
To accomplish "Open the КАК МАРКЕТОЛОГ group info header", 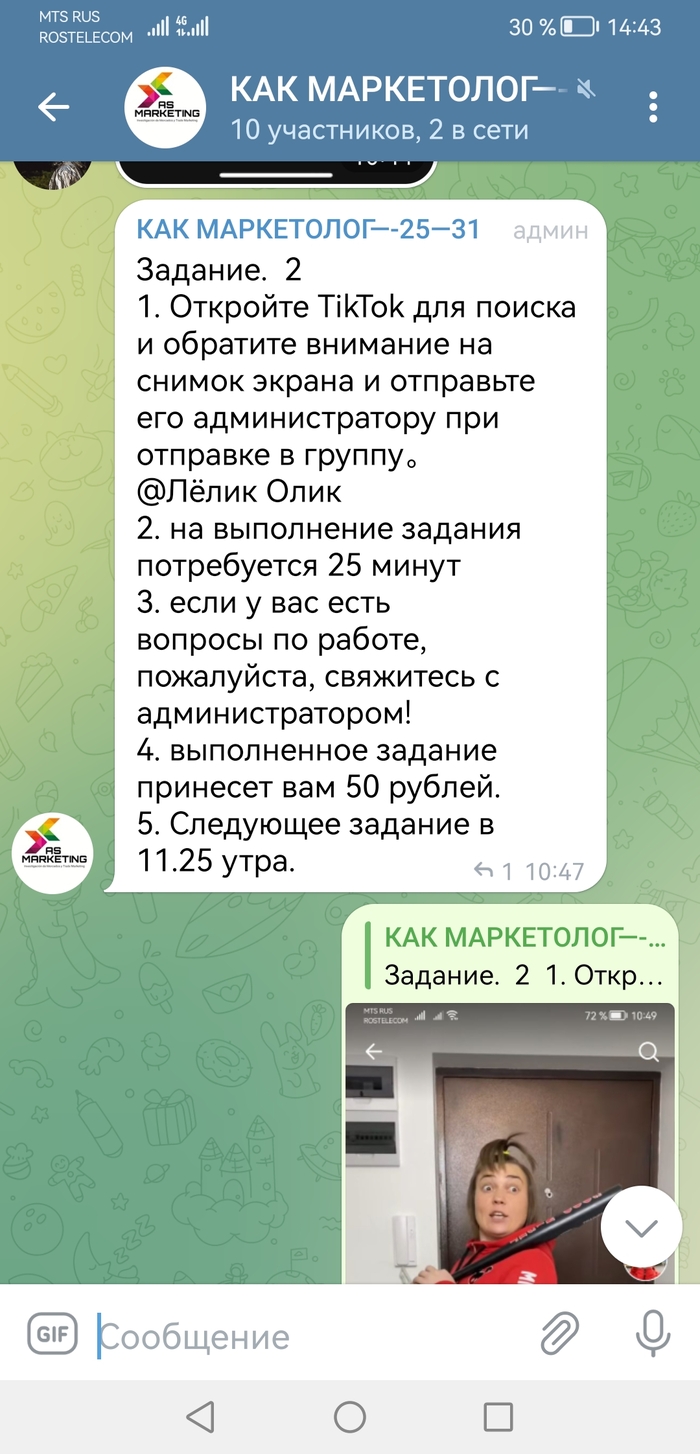I will [x=380, y=107].
